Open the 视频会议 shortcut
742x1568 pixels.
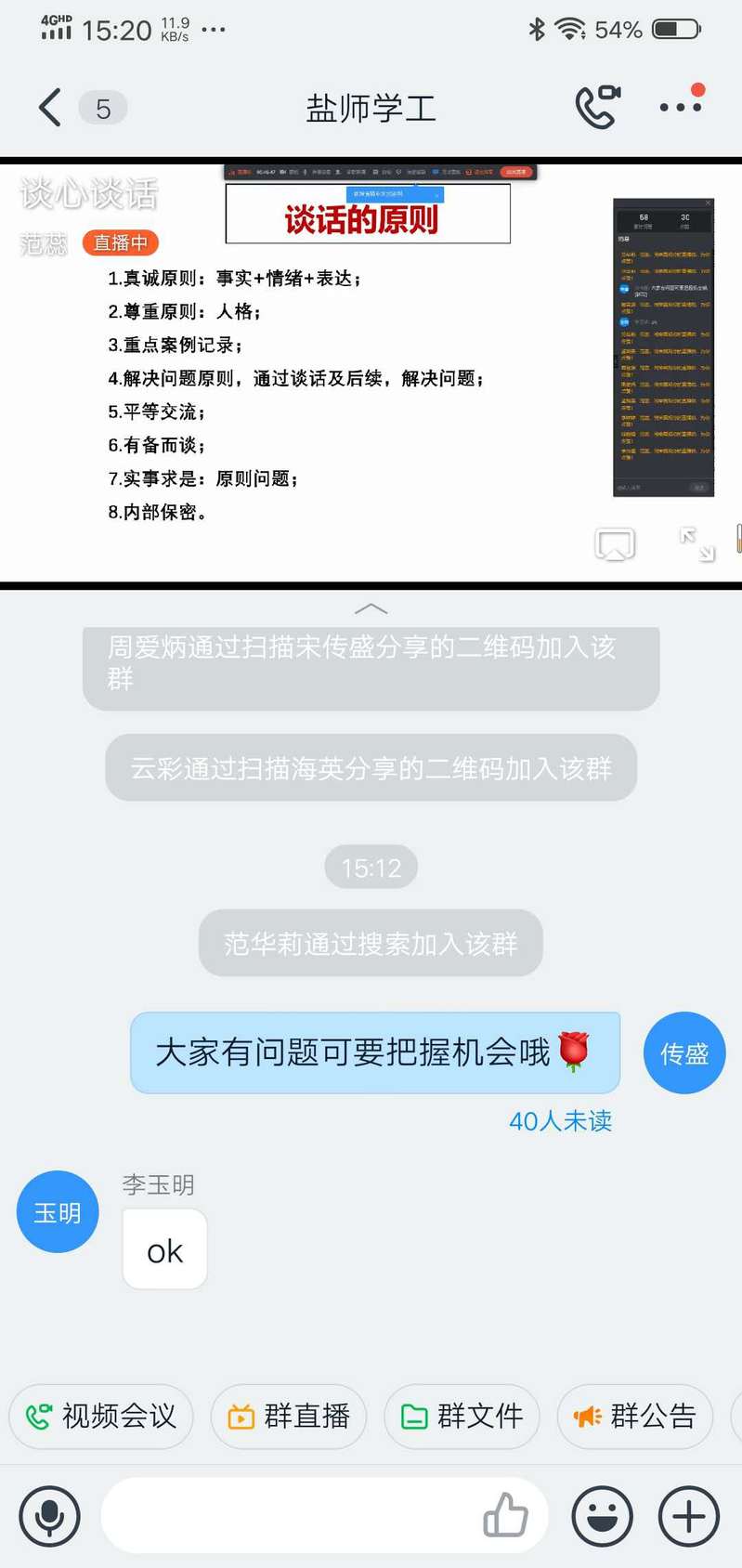101,1417
